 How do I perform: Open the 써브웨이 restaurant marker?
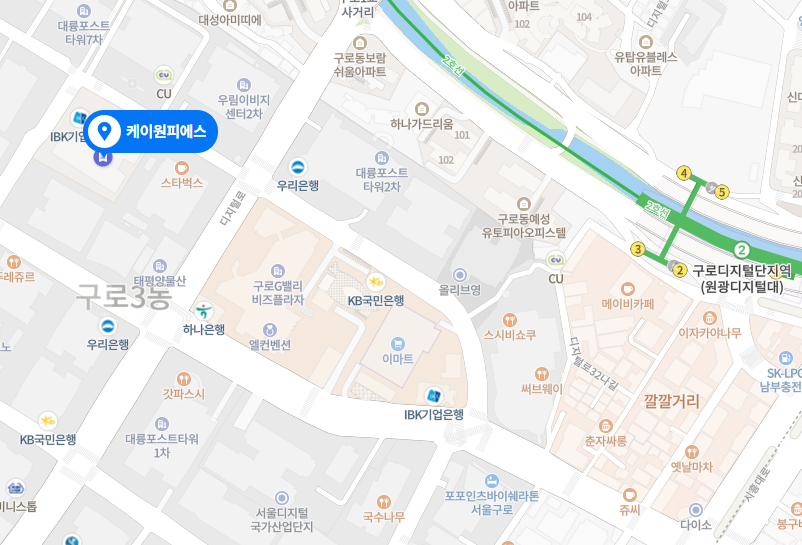coord(540,371)
